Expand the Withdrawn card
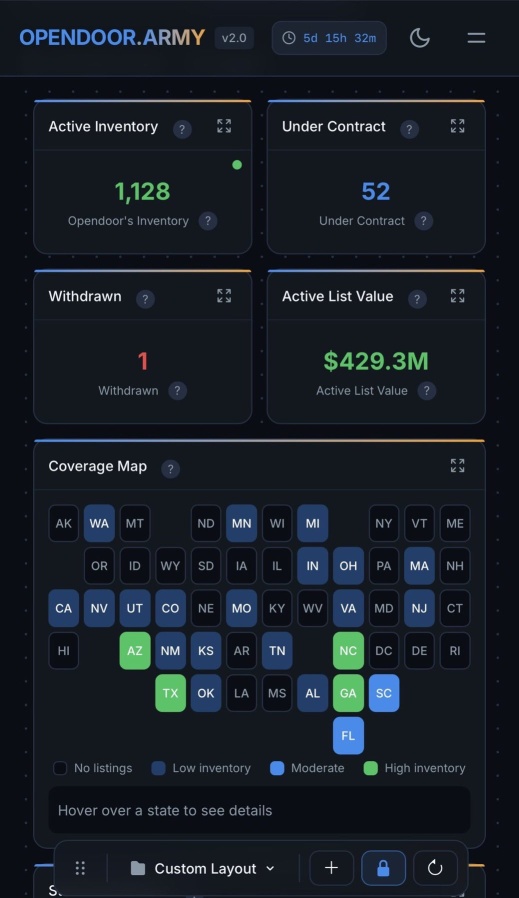Viewport: 519px width, 898px height. tap(224, 296)
